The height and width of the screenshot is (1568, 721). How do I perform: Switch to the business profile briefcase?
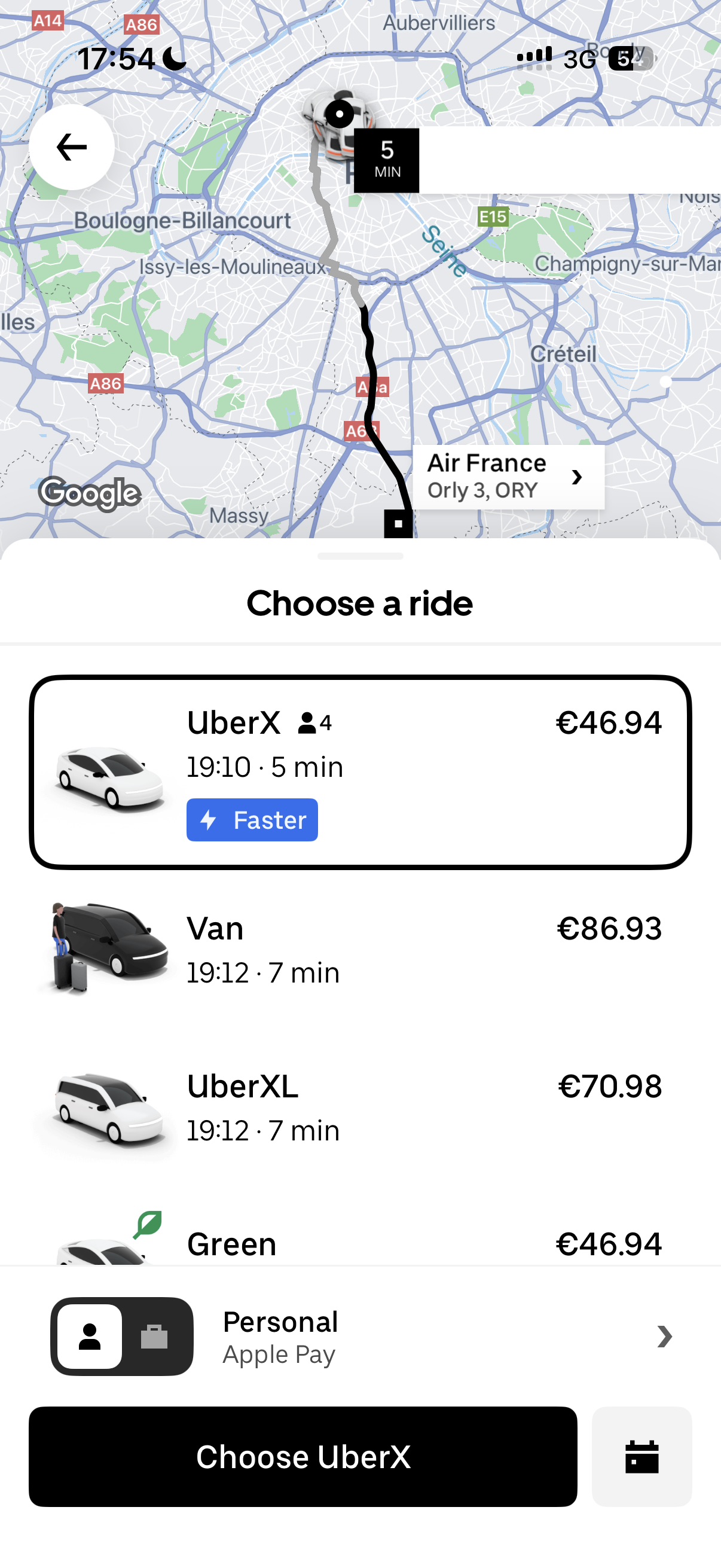(x=155, y=1337)
